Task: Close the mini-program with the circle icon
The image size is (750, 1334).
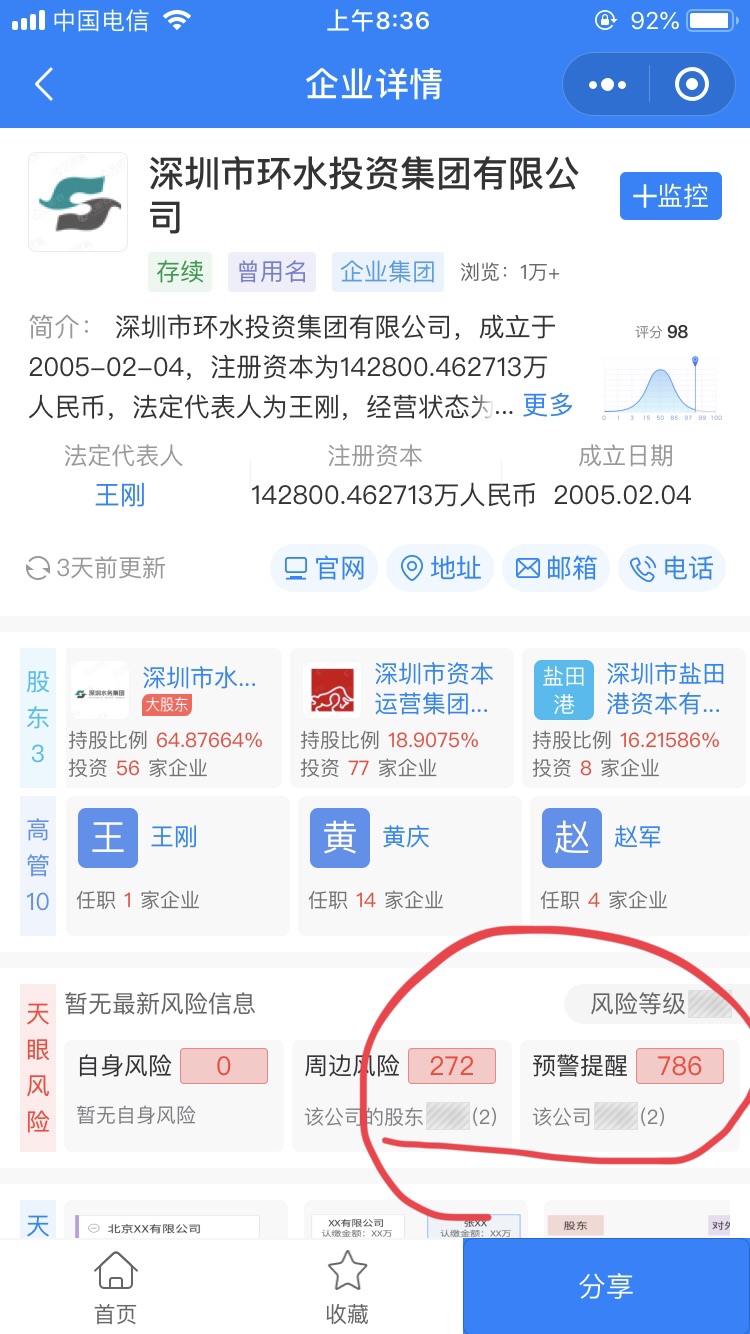Action: (692, 85)
